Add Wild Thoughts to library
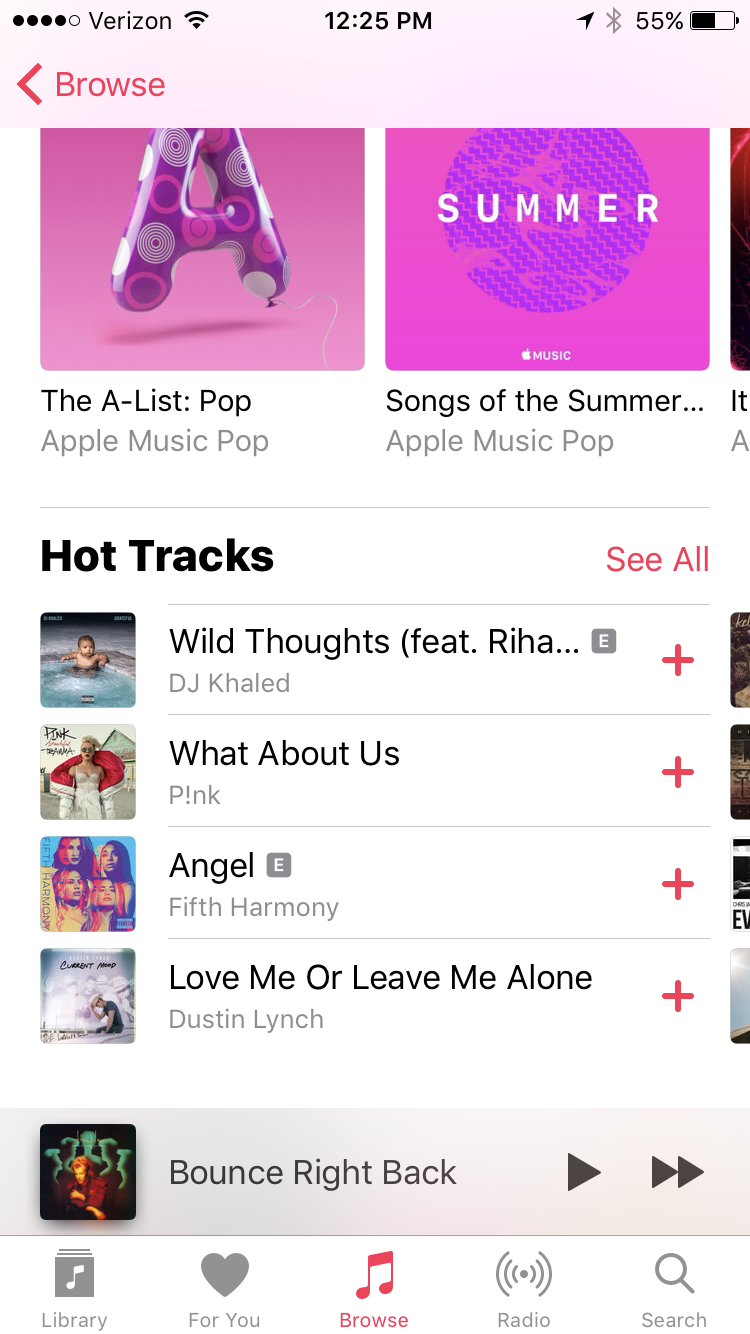 tap(678, 660)
